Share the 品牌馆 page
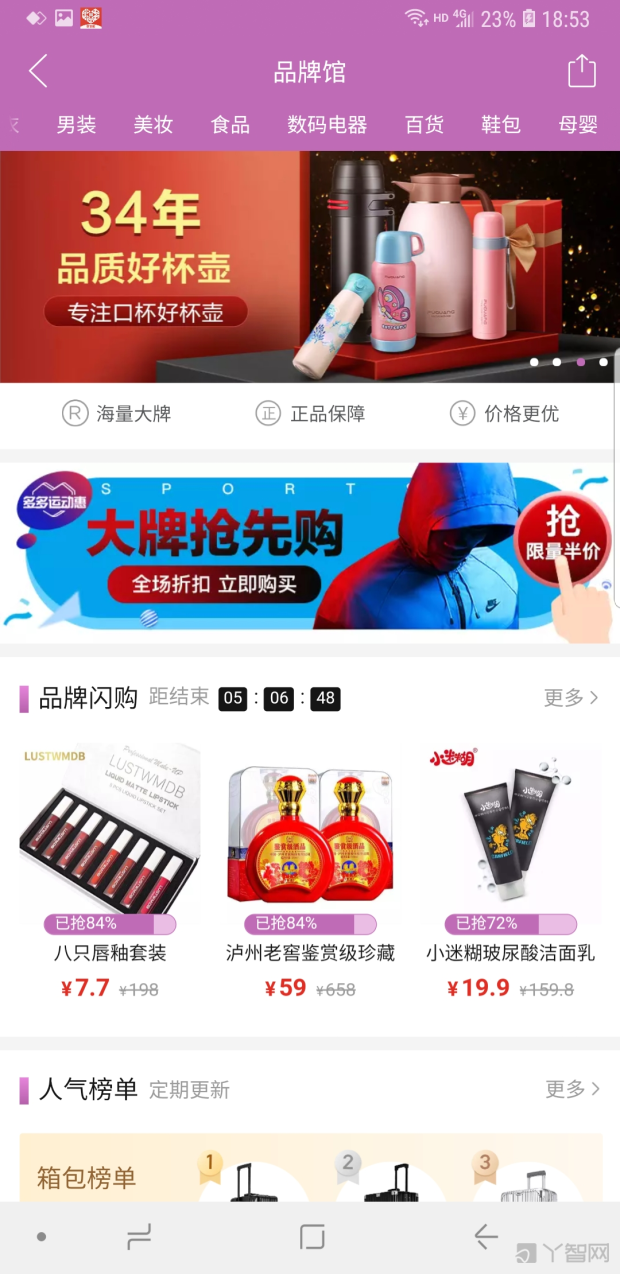 581,72
